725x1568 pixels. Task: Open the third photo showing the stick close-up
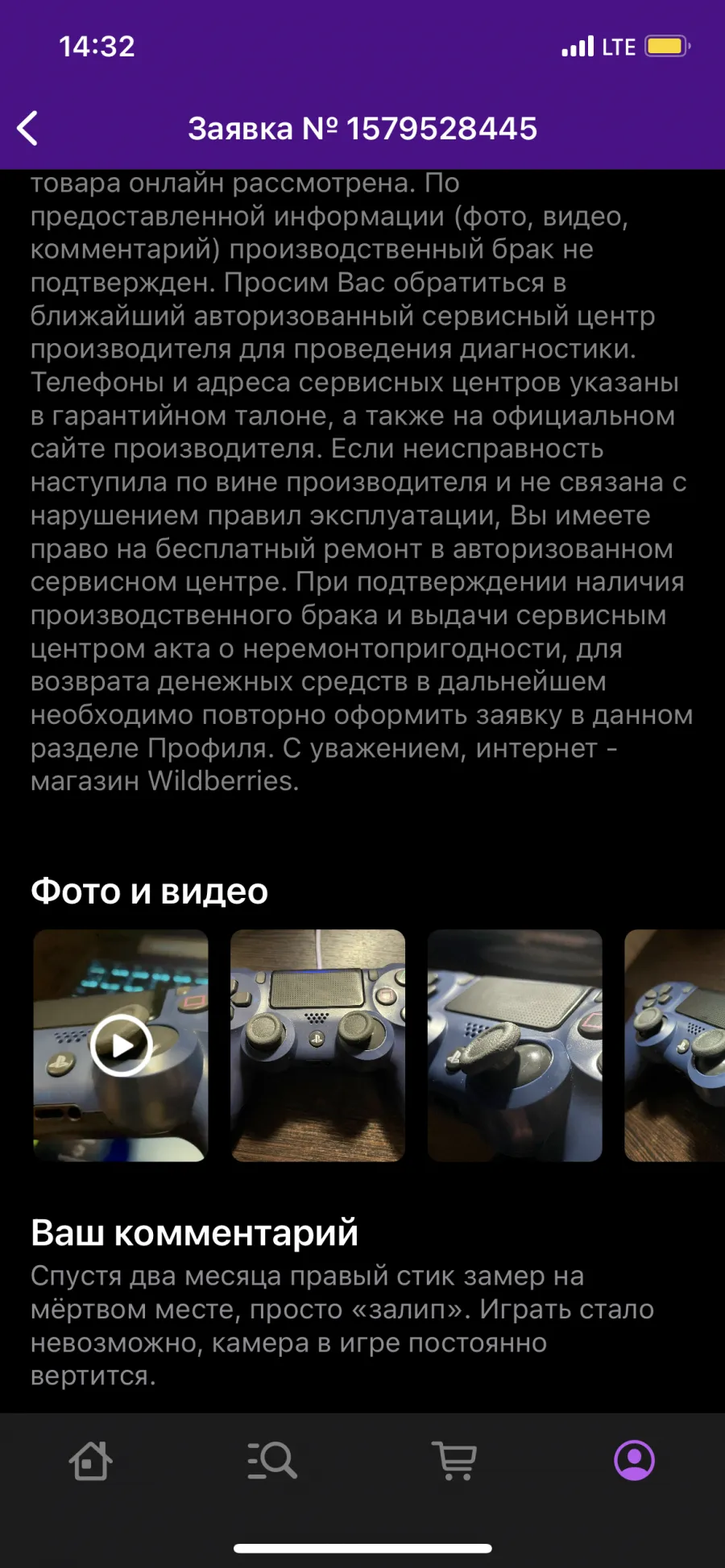point(515,1045)
